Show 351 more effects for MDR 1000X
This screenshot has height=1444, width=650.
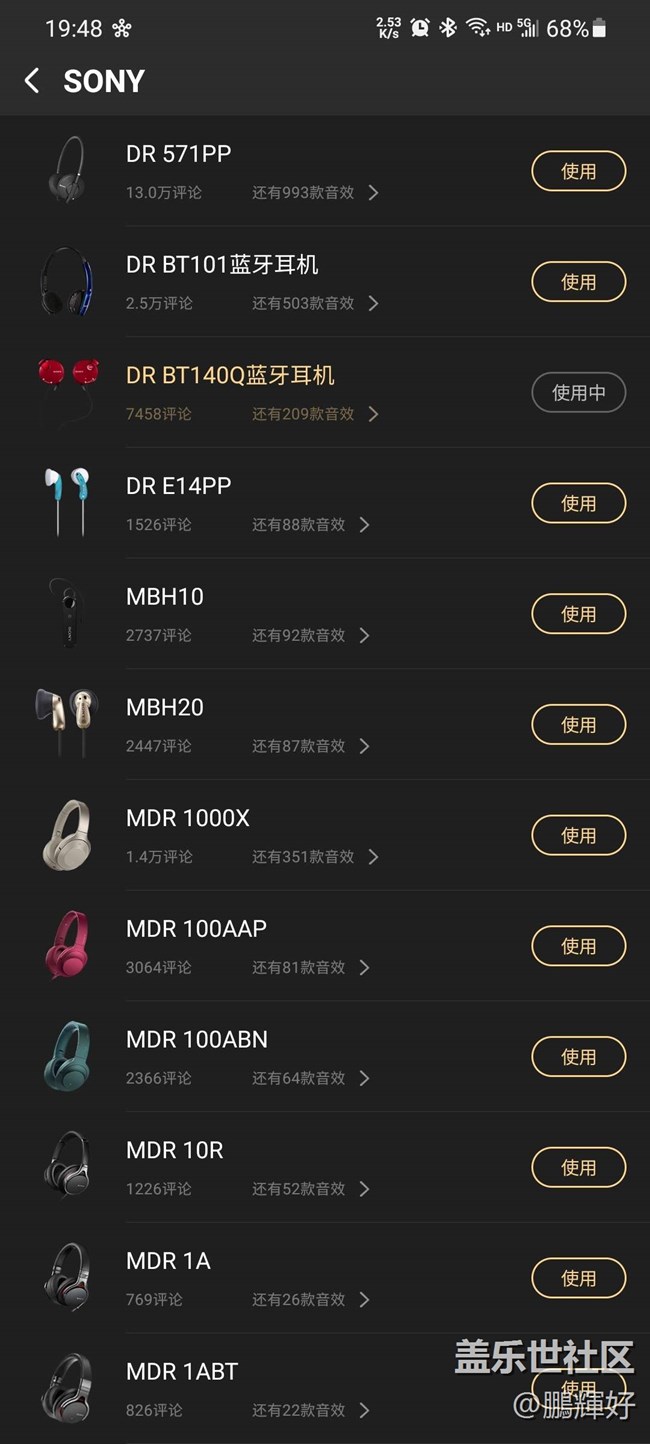(x=314, y=857)
